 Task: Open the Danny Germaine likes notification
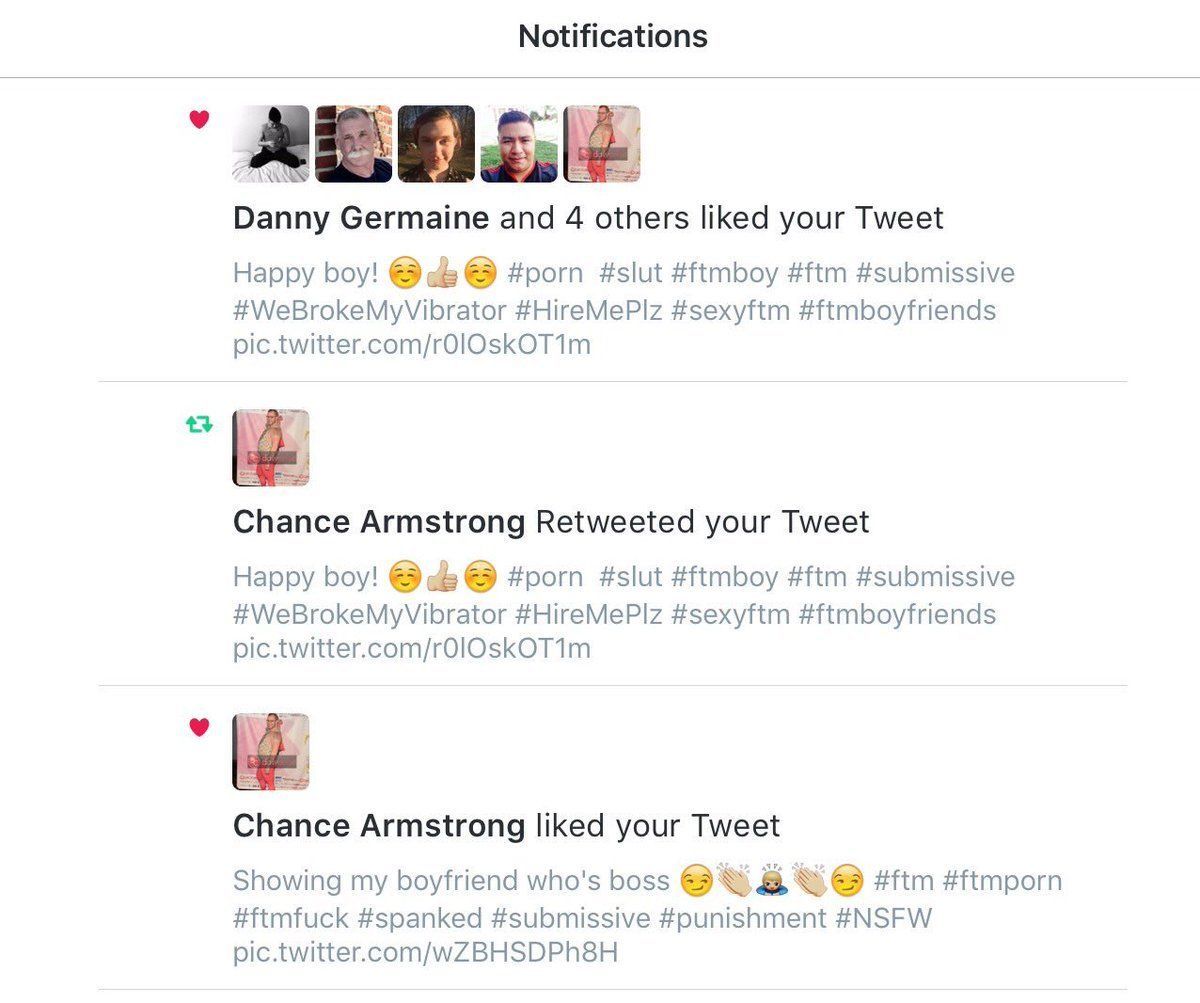(588, 218)
